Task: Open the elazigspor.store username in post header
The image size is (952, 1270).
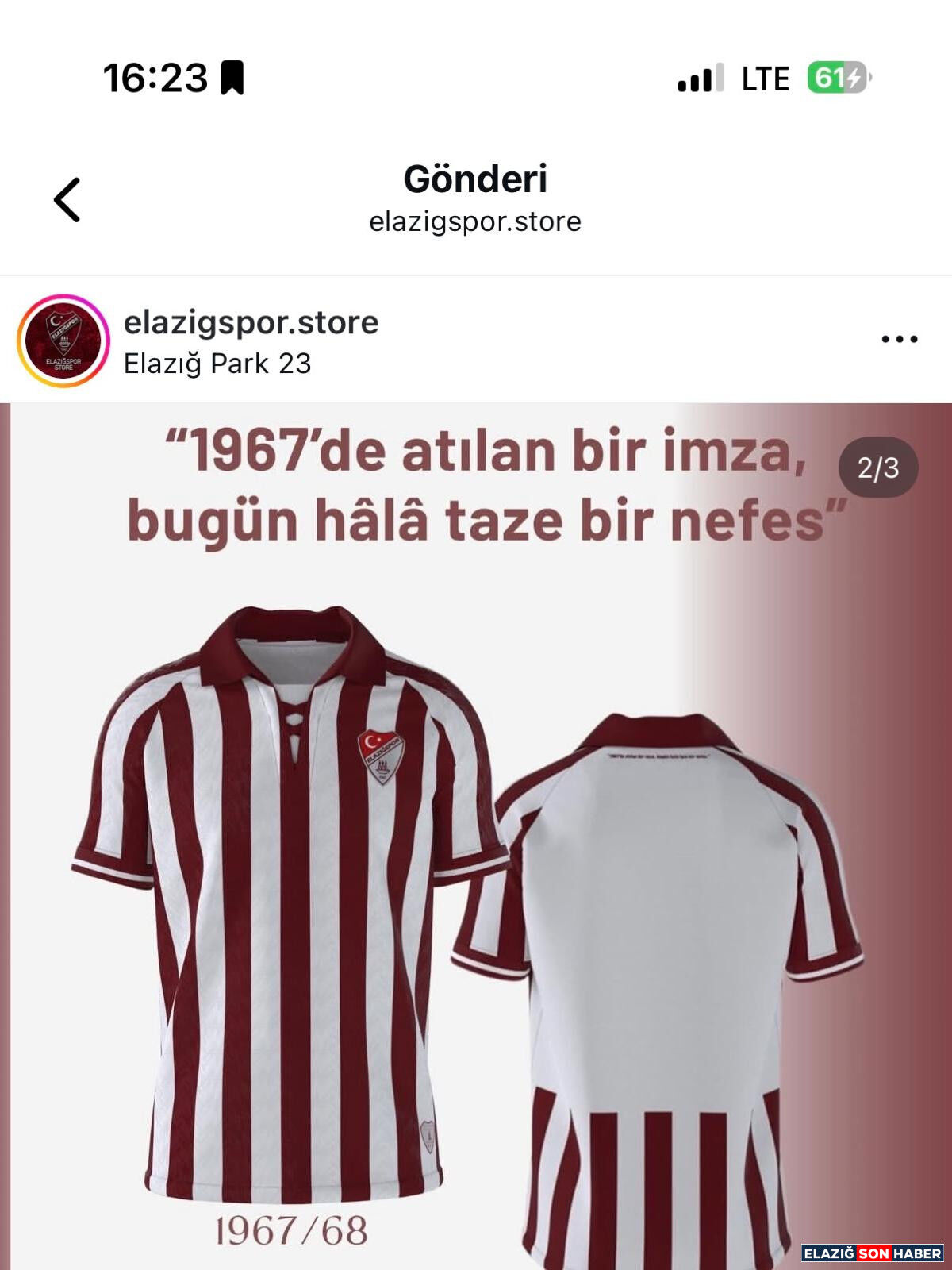Action: coord(251,323)
